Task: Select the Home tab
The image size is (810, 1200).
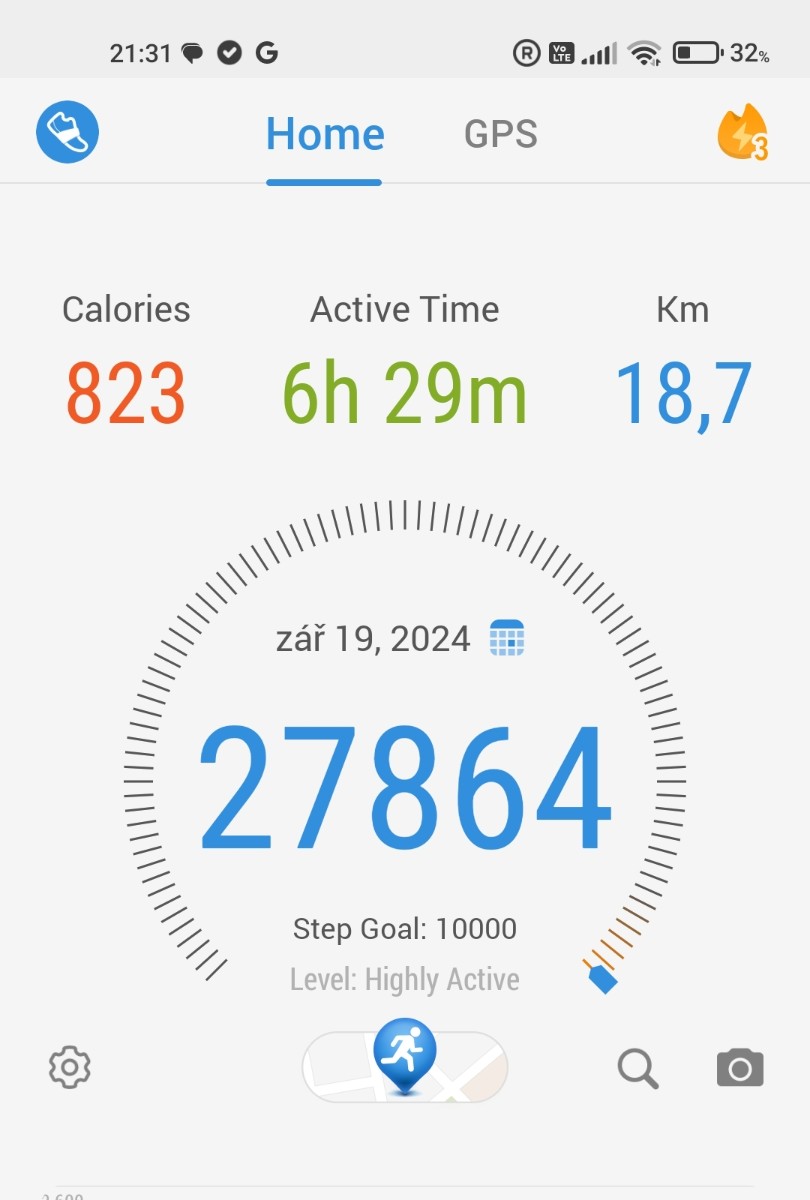Action: coord(325,134)
